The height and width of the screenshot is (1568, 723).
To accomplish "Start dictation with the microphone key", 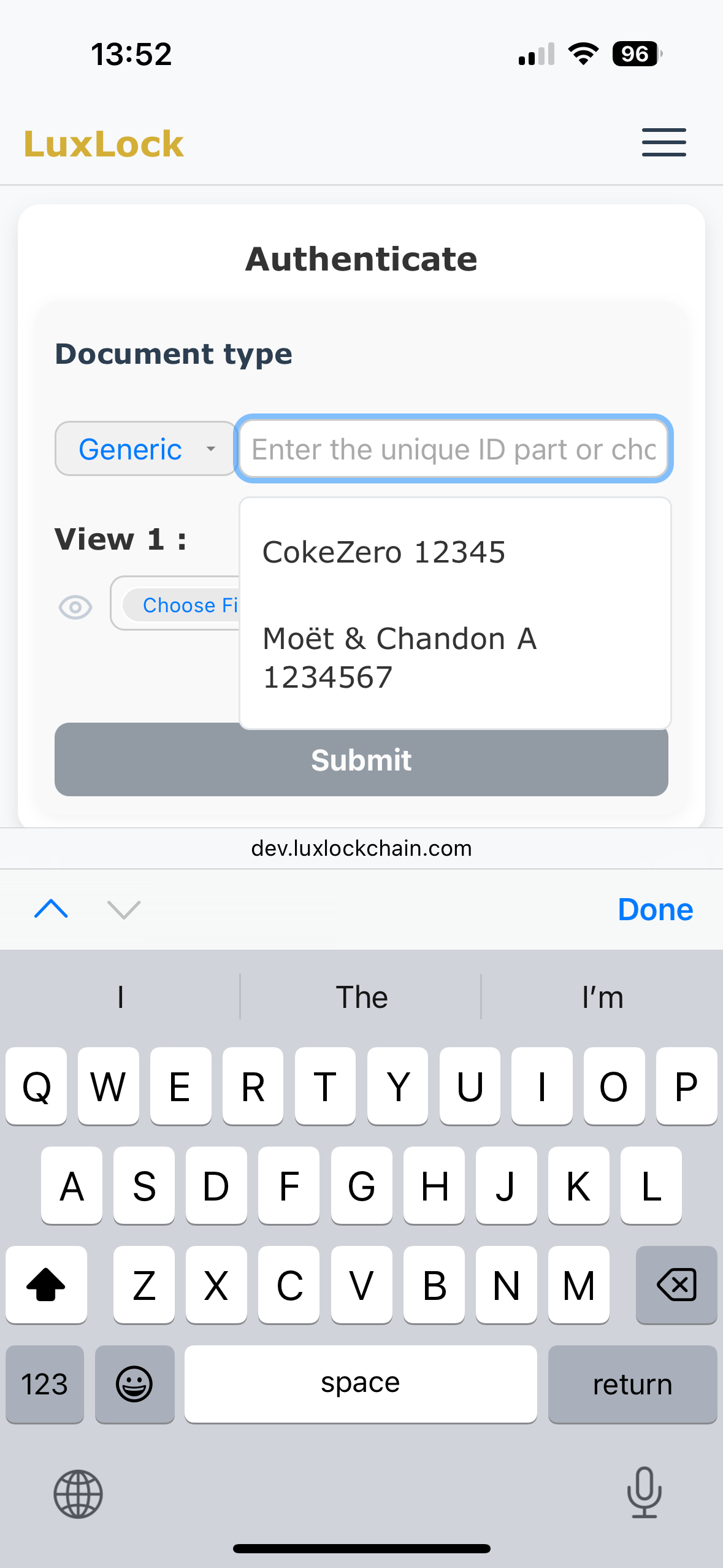I will coord(644,1492).
